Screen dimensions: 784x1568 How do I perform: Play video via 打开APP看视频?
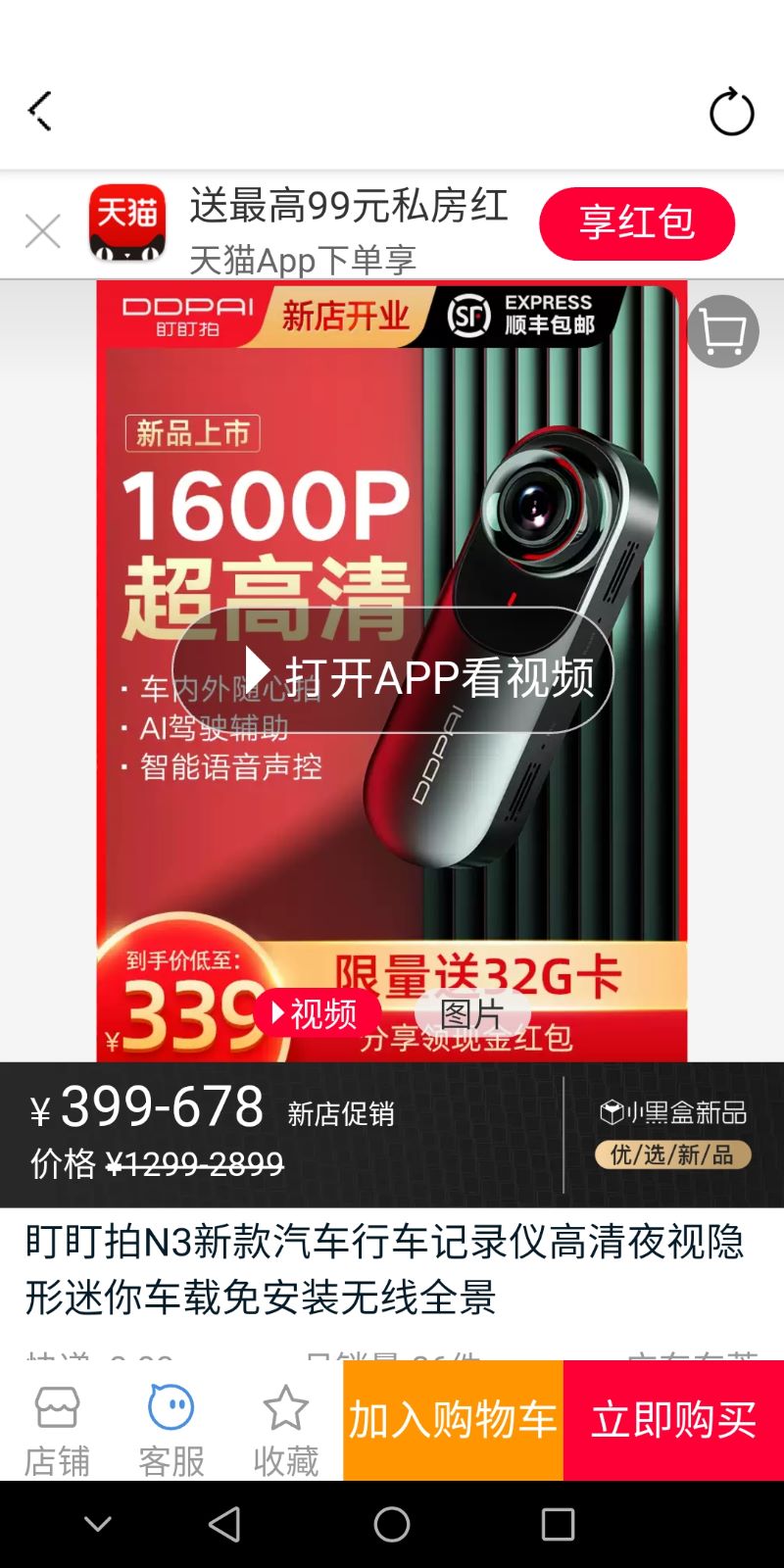pyautogui.click(x=393, y=671)
